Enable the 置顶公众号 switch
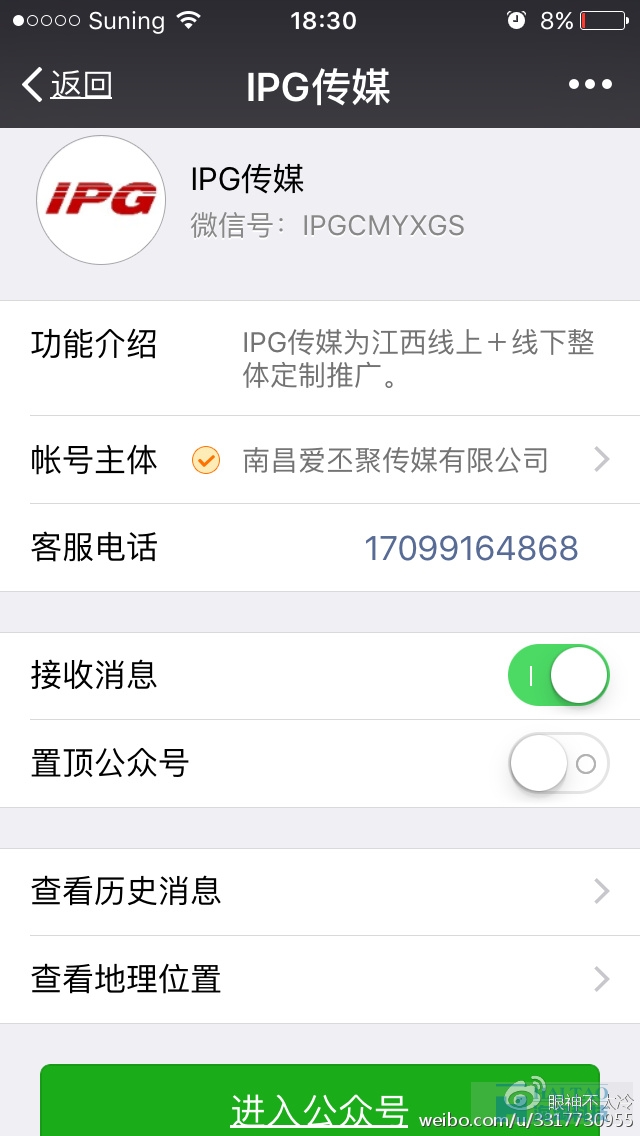Screen dimensions: 640x1136 558,763
